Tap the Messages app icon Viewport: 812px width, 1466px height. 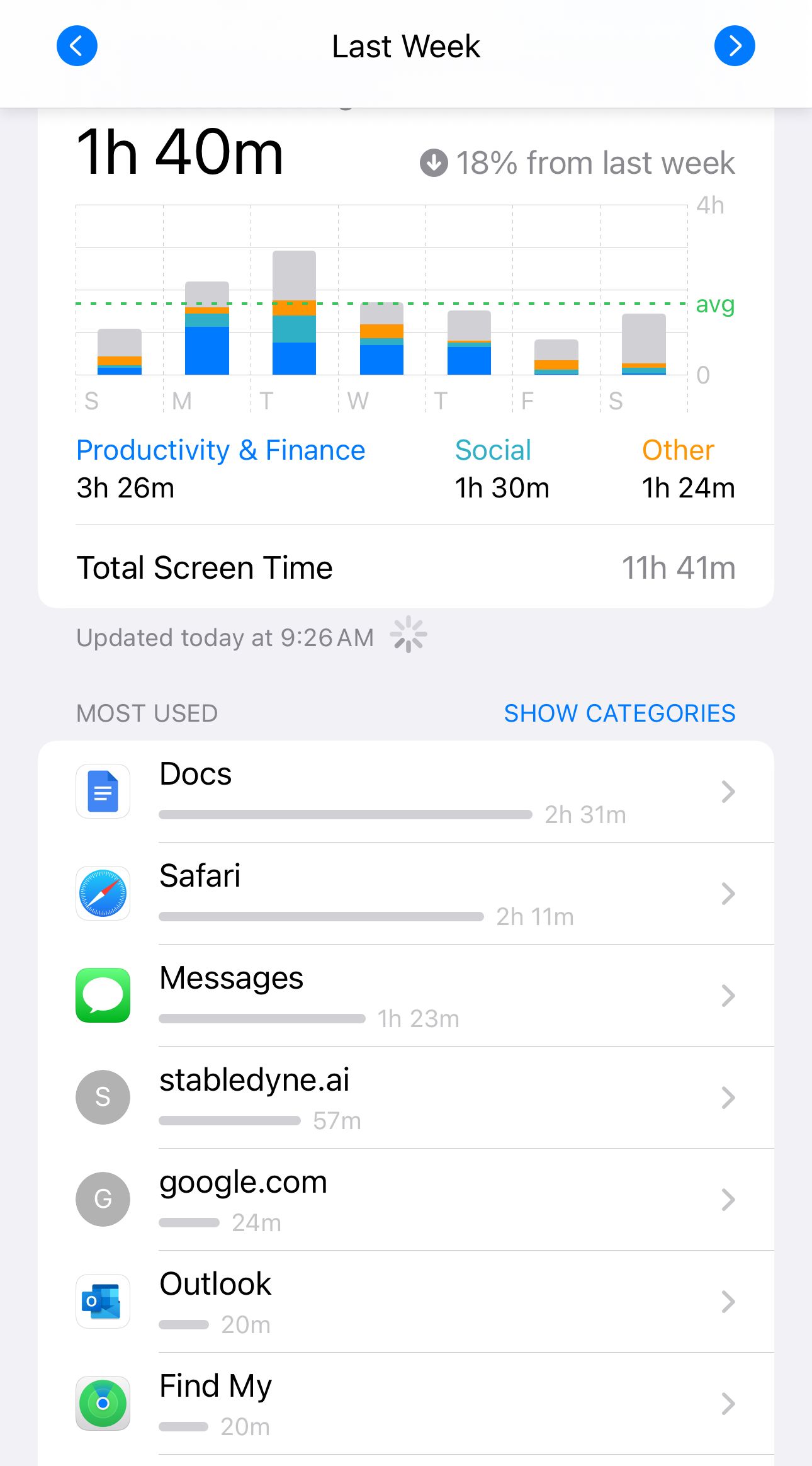[x=102, y=995]
